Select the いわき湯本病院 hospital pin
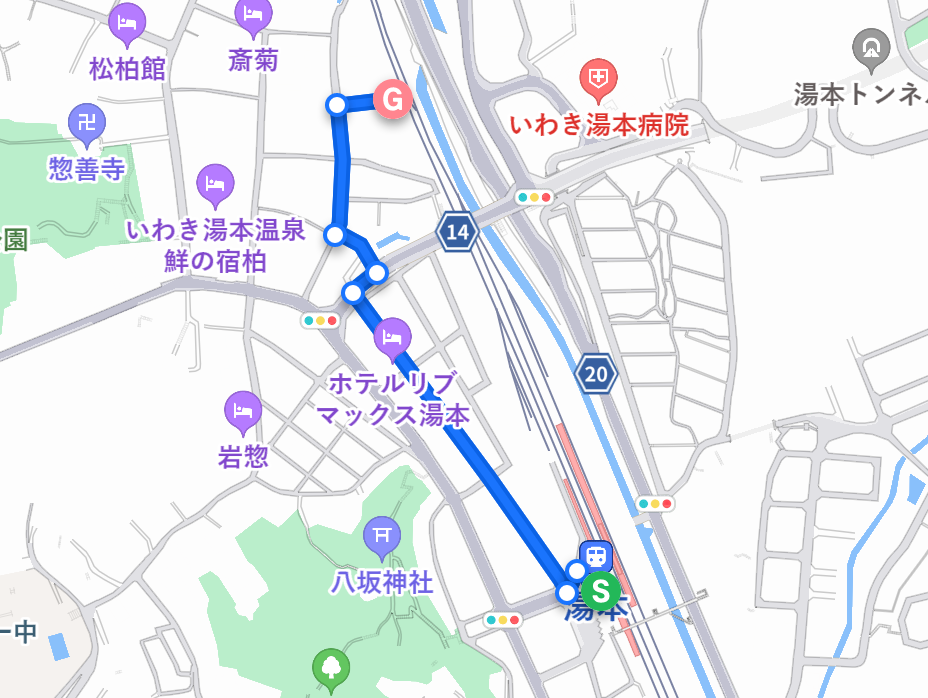Viewport: 928px width, 698px height. tap(600, 80)
